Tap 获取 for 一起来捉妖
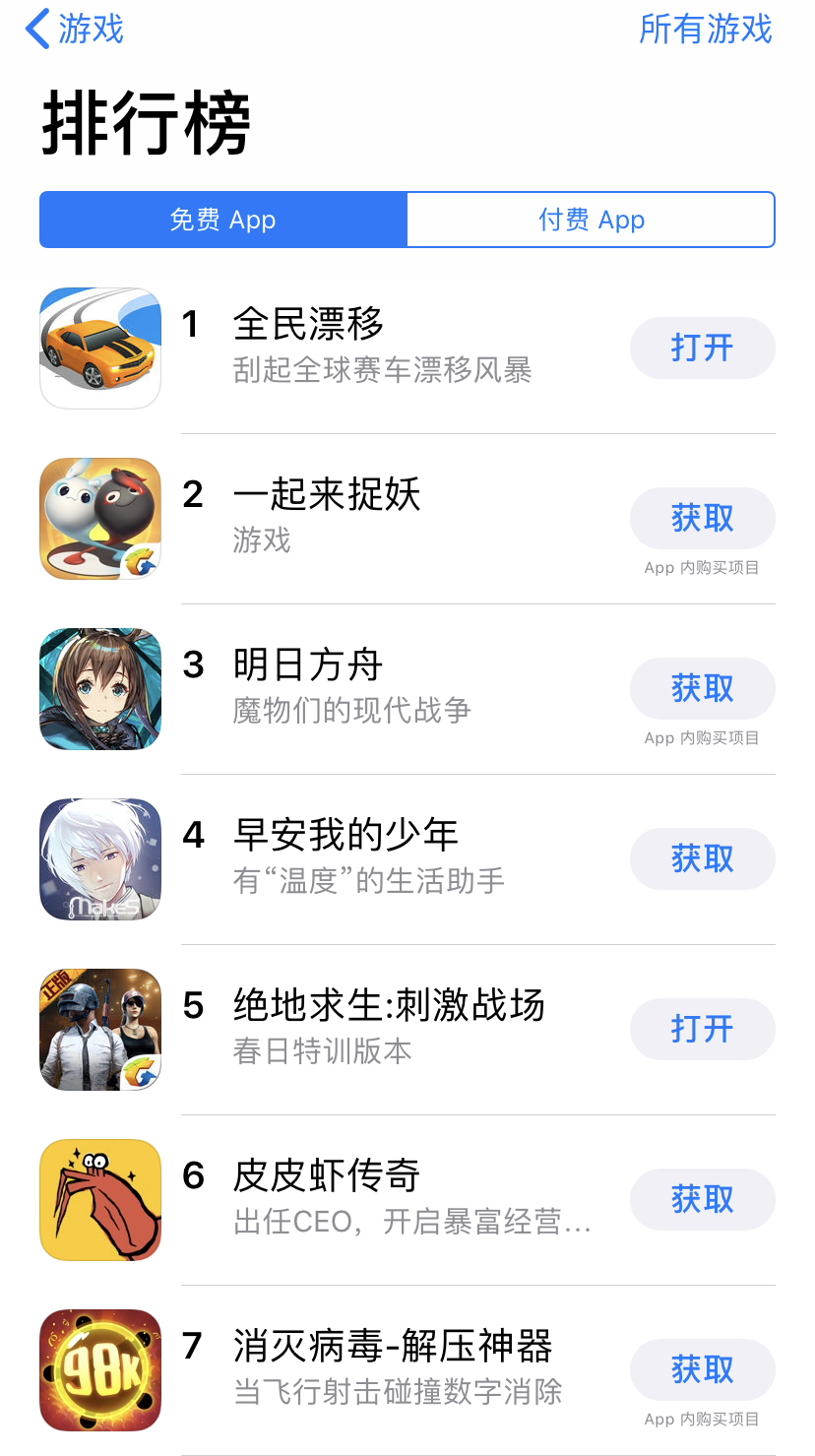The height and width of the screenshot is (1456, 815). pos(702,518)
